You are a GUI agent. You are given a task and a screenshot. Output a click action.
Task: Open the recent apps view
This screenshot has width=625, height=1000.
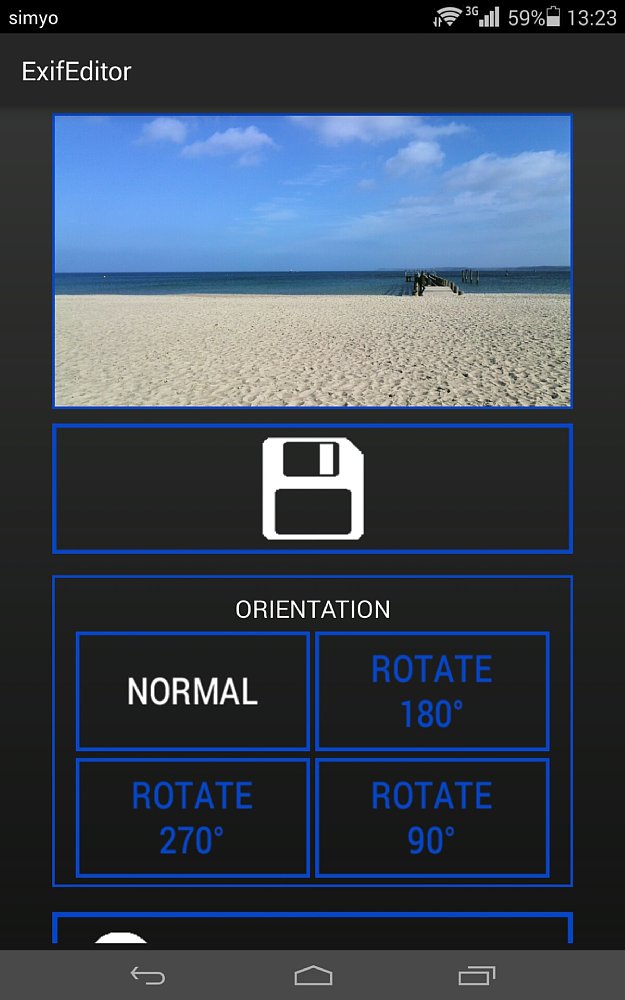click(x=476, y=975)
